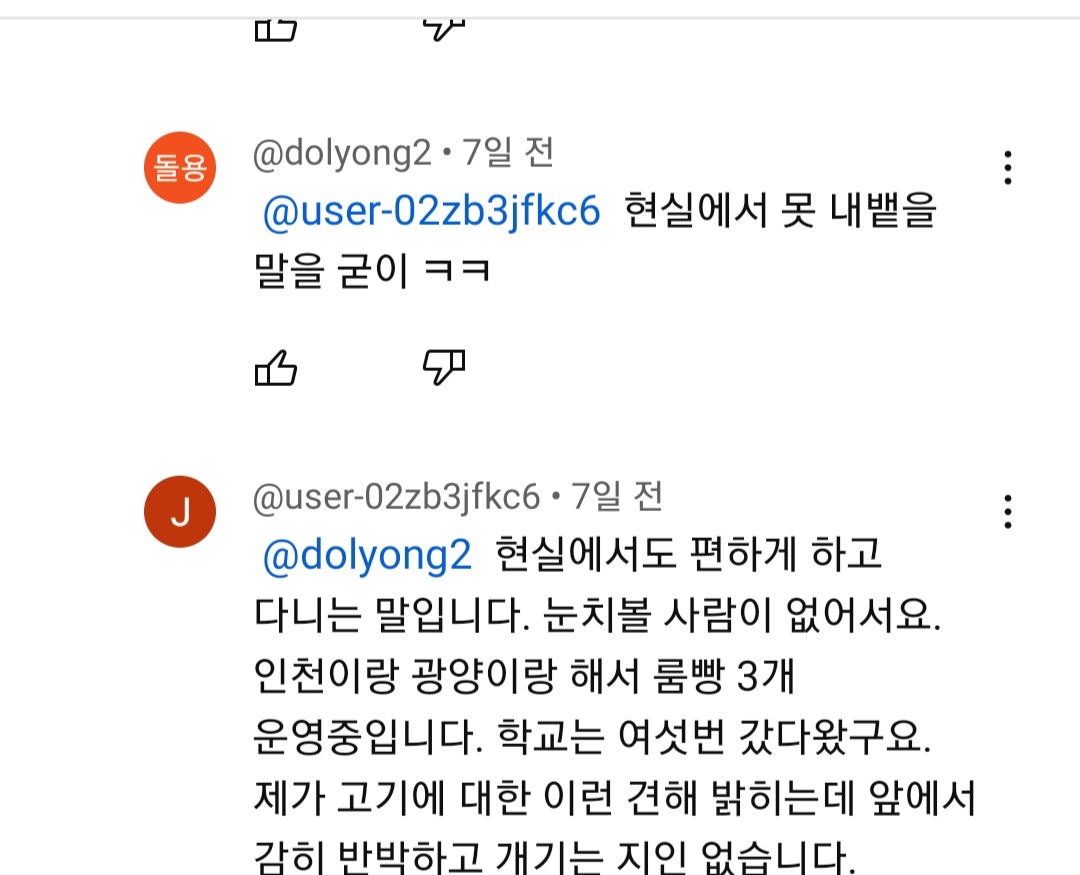Open the J profile avatar
Viewport: 1080px width, 875px height.
(x=180, y=512)
